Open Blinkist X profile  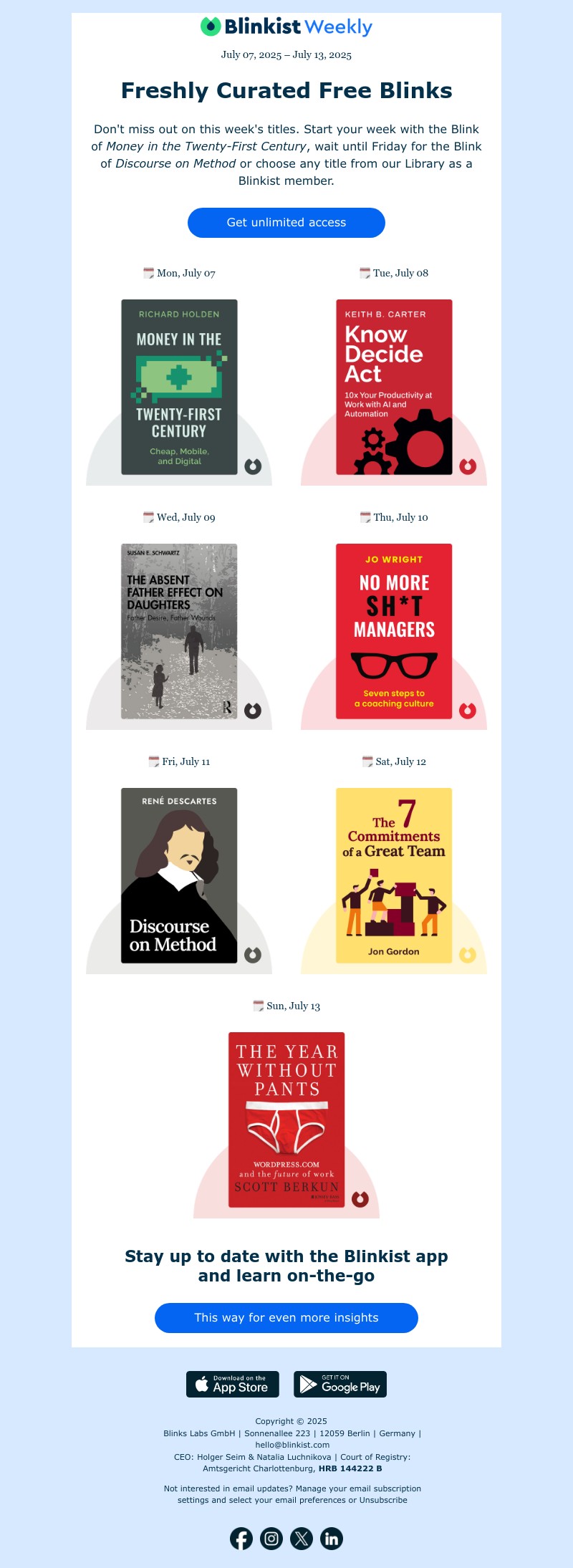click(x=302, y=1538)
